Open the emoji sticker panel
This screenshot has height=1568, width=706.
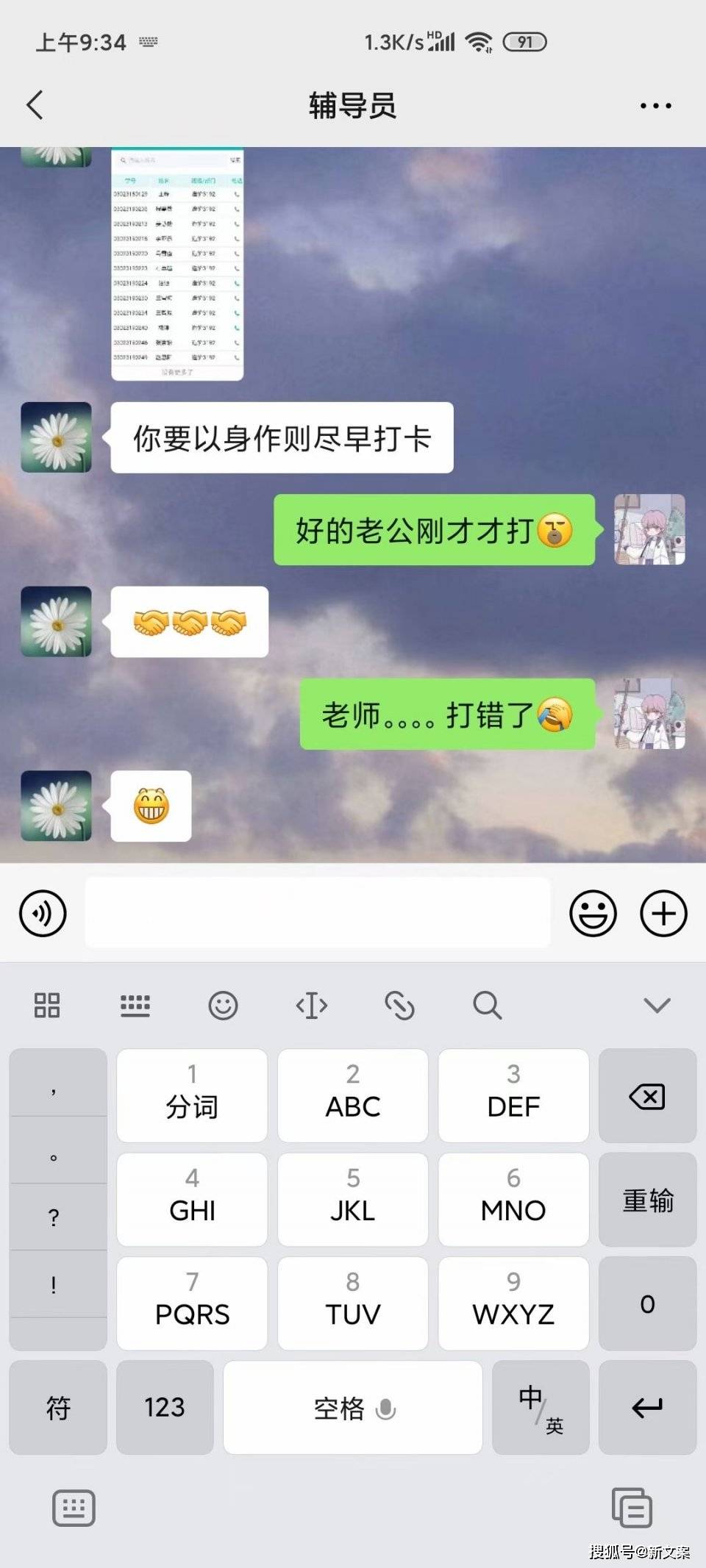[593, 914]
